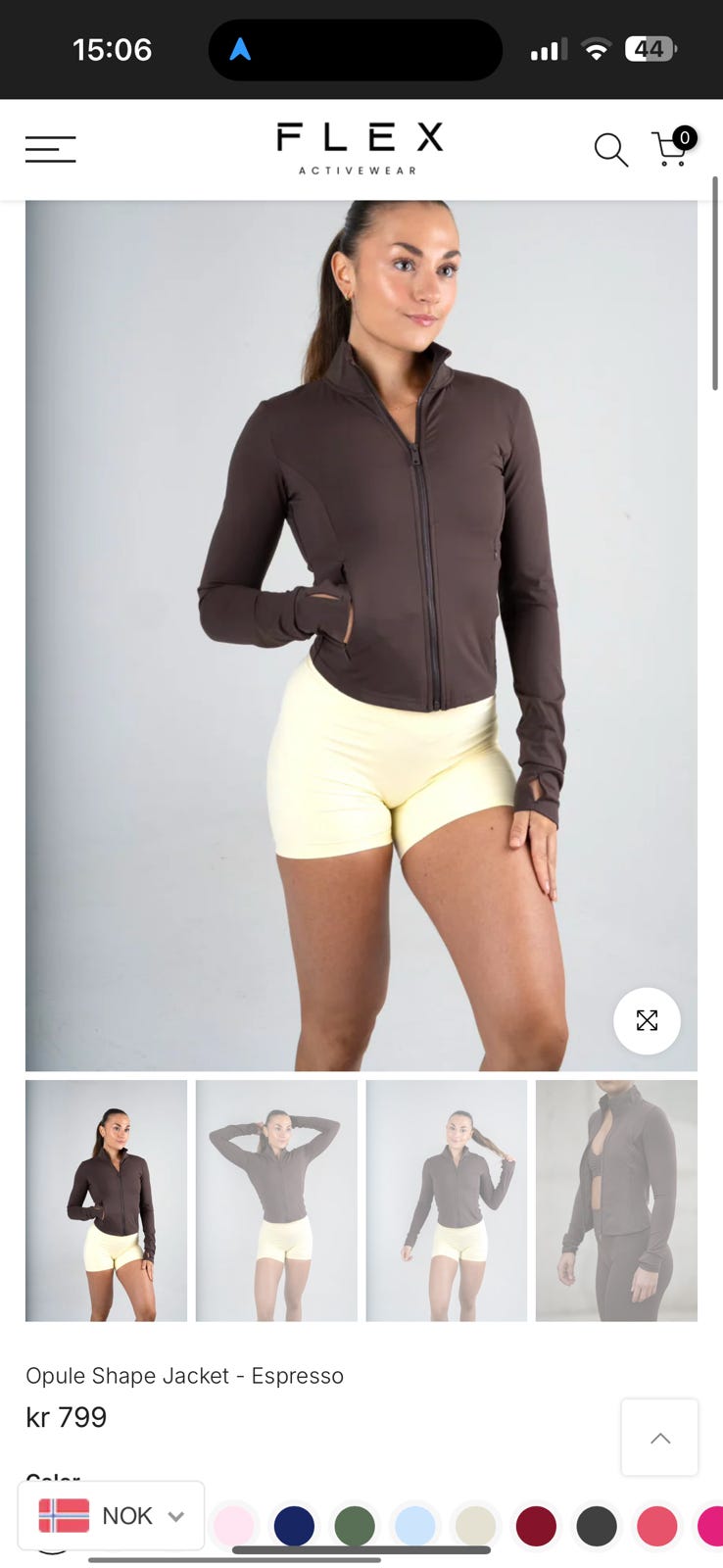Choose the coral red color swatch
This screenshot has height=1568, width=723.
(x=657, y=1526)
